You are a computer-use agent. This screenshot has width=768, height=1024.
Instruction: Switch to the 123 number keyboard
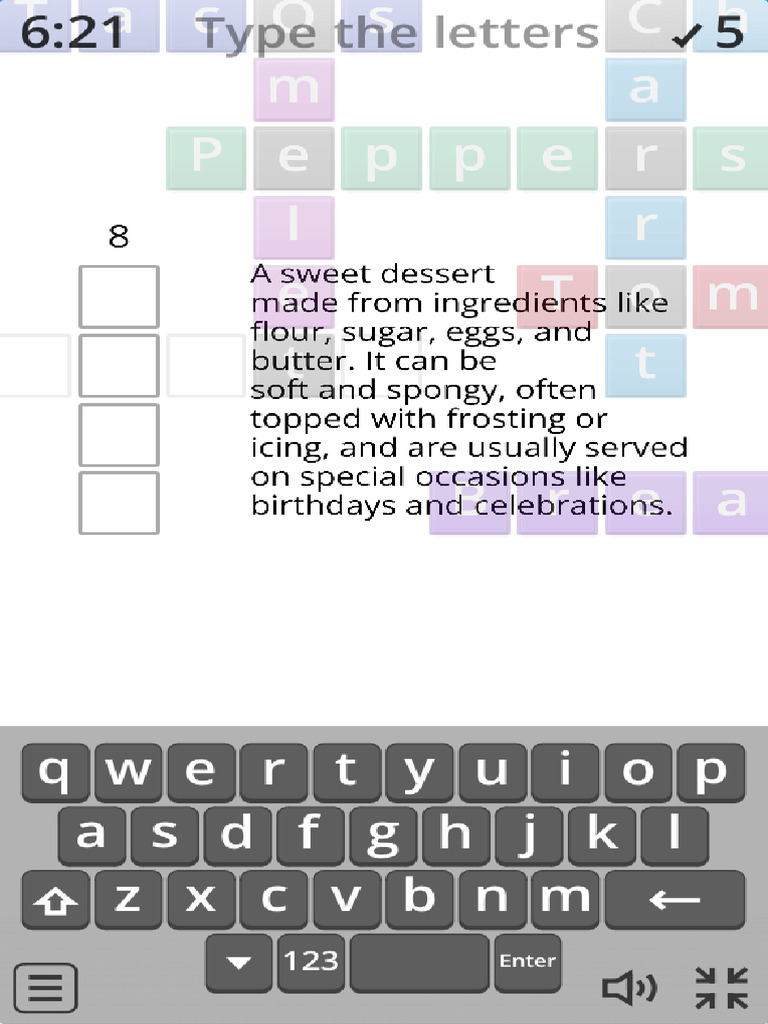point(311,962)
